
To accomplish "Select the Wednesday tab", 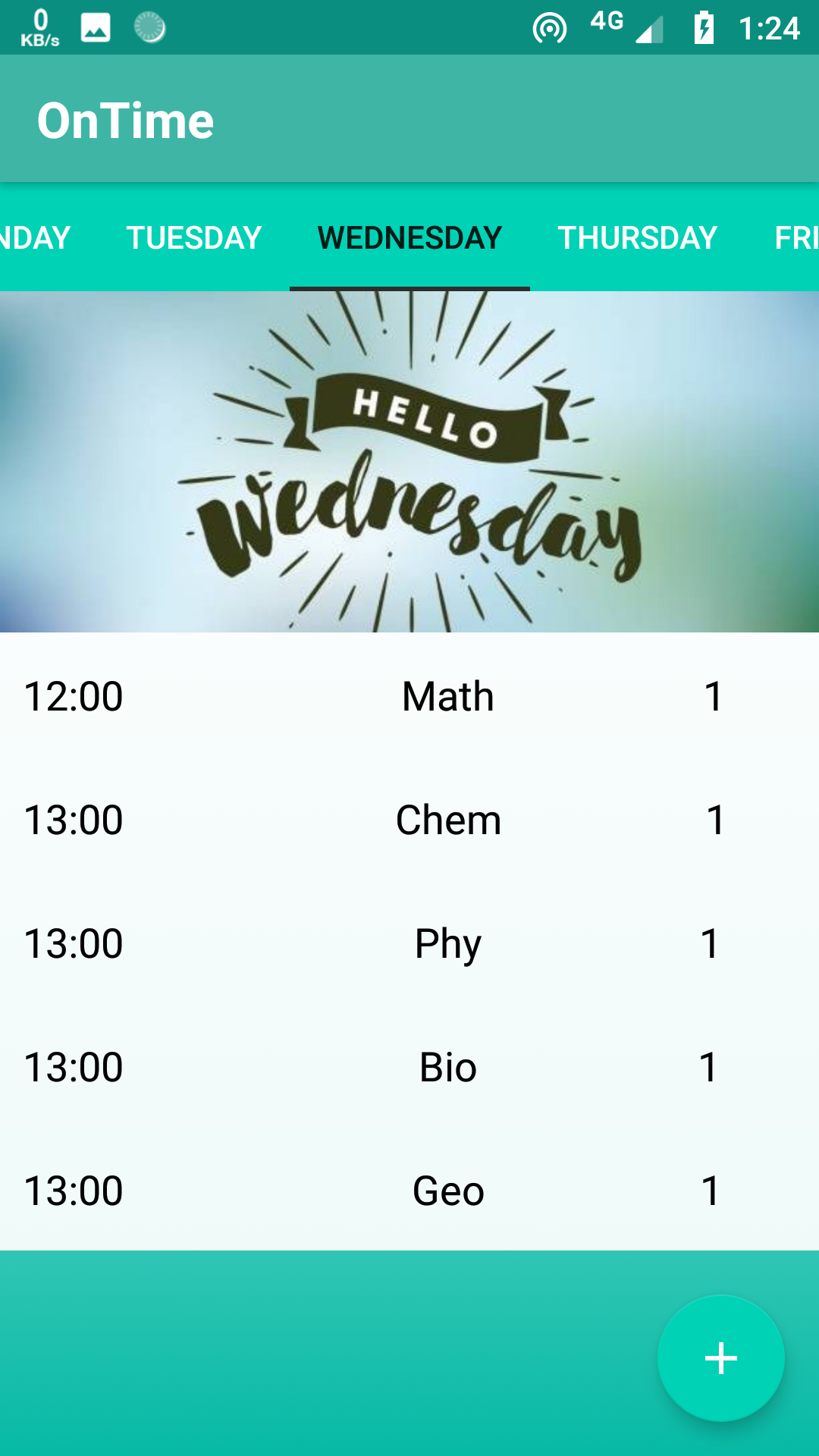I will click(x=409, y=238).
